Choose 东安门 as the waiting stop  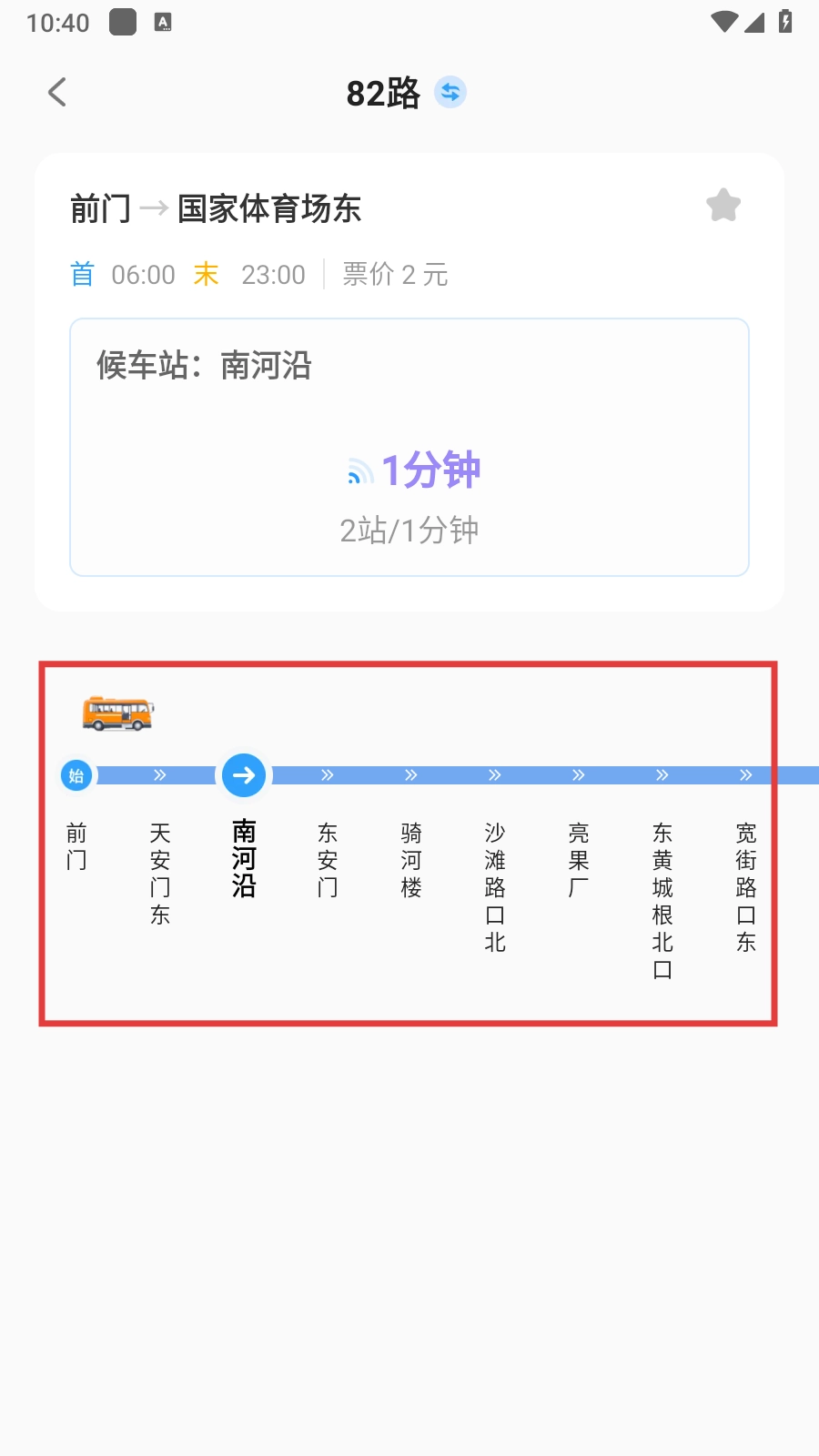coord(328,858)
